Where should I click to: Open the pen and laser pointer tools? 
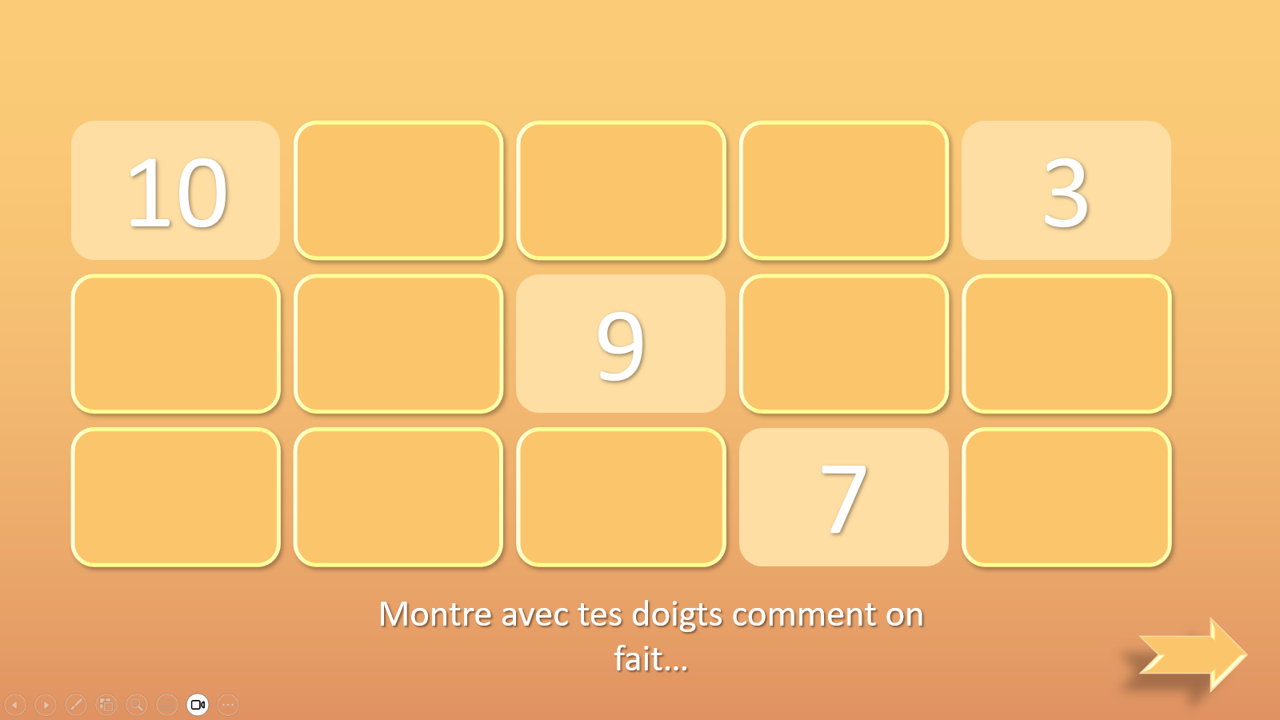click(x=76, y=705)
